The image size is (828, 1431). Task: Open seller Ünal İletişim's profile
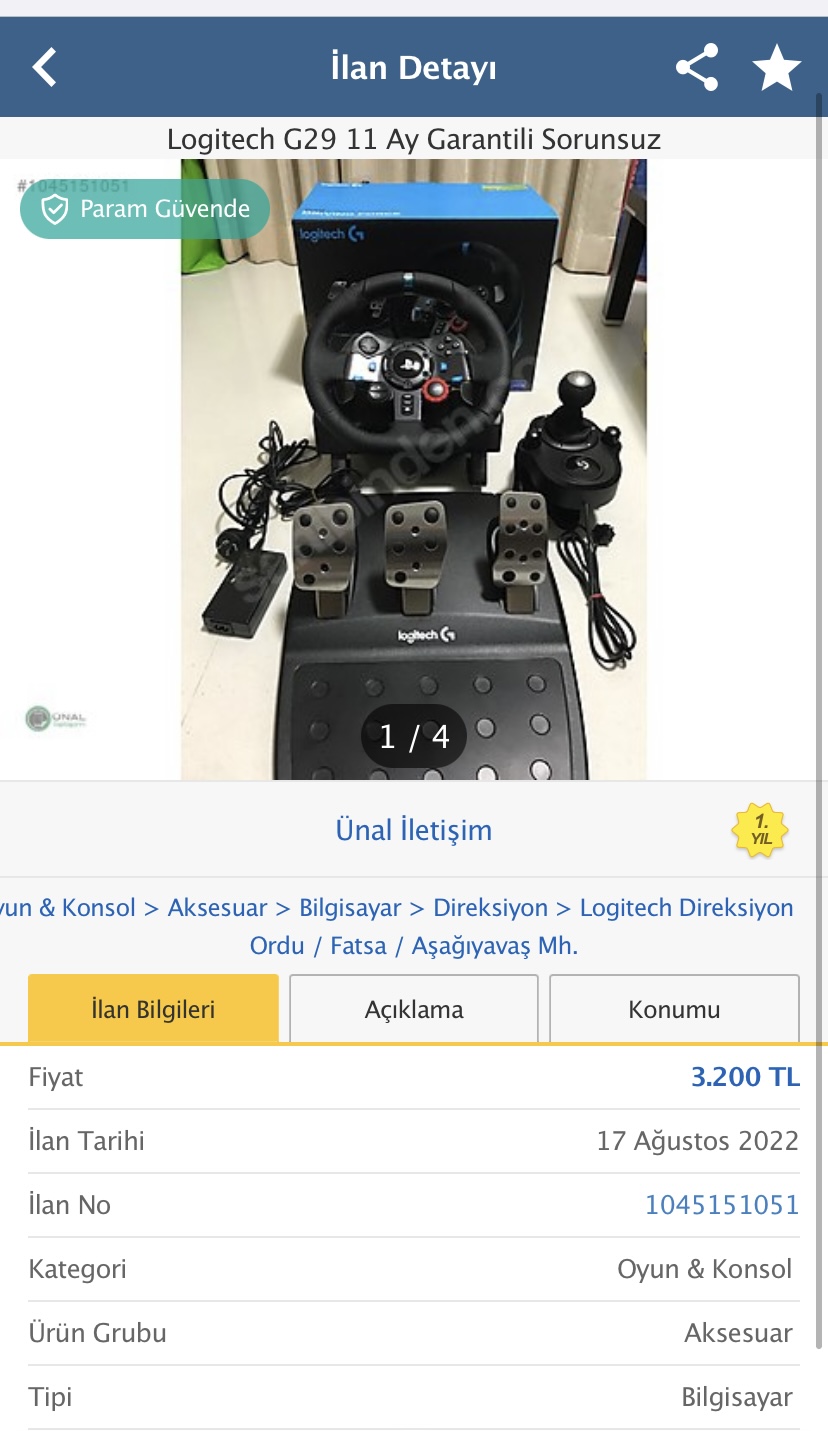(413, 830)
